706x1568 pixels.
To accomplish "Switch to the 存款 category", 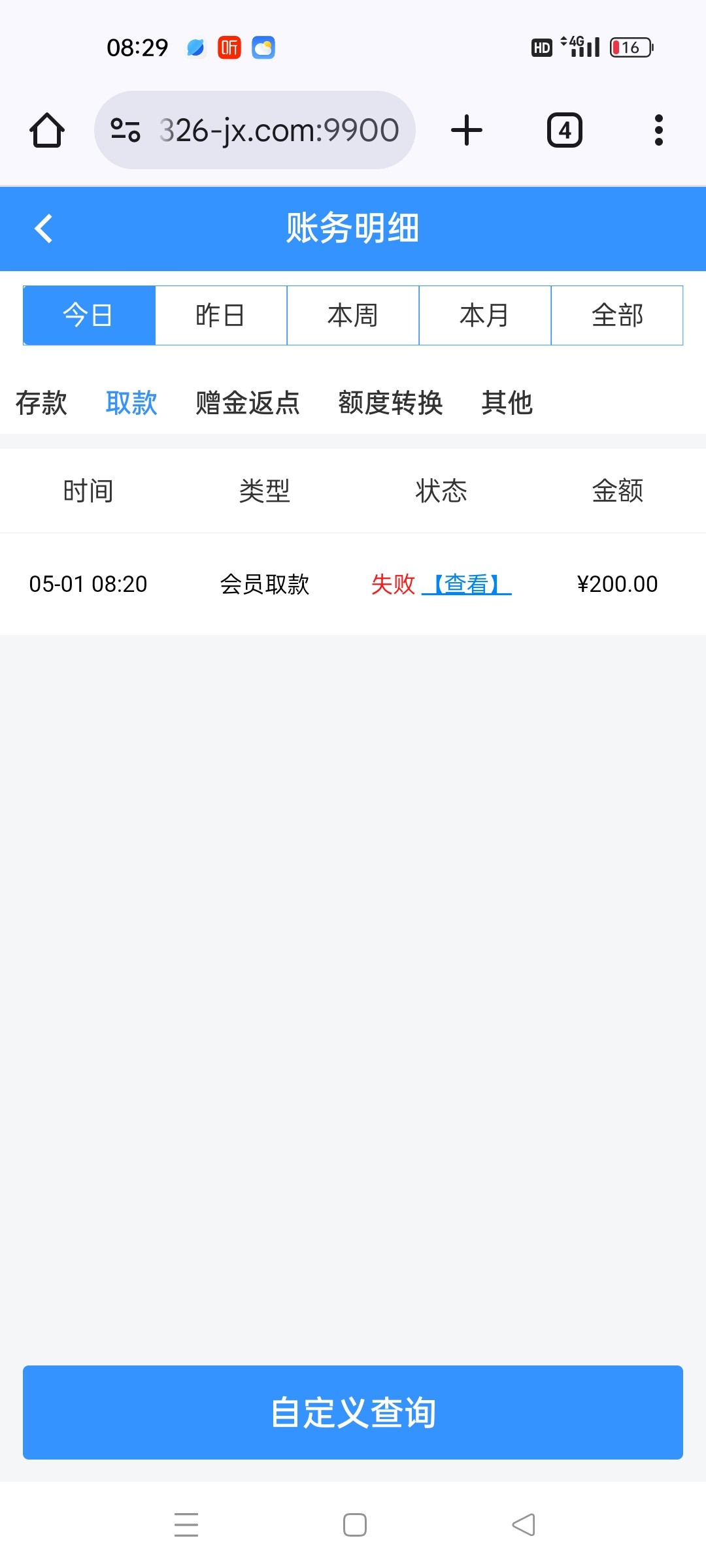I will 41,402.
